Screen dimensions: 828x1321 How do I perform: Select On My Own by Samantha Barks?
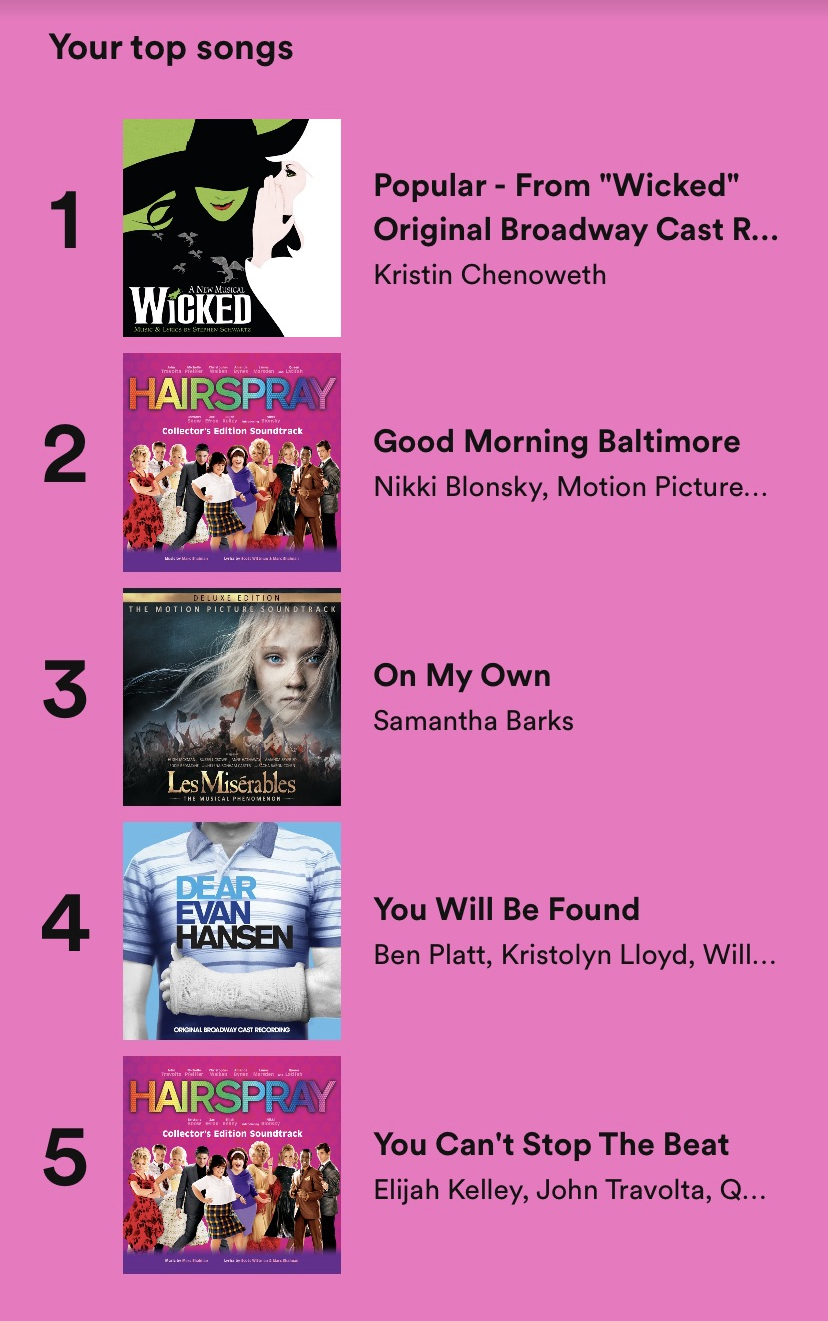tap(462, 676)
